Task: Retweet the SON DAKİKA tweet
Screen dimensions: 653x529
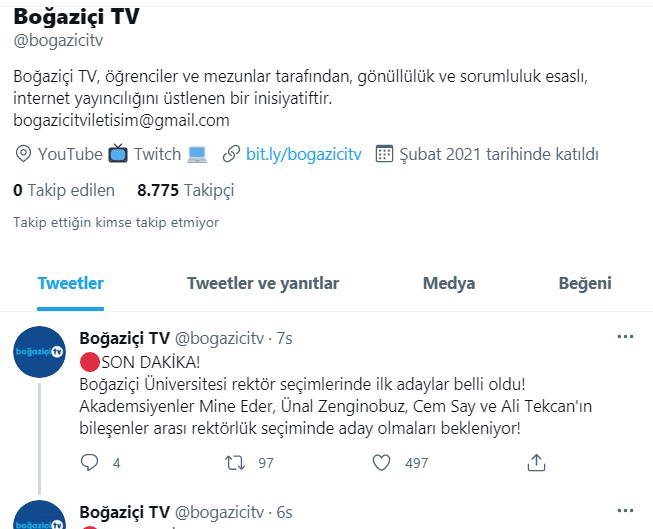Action: [234, 462]
